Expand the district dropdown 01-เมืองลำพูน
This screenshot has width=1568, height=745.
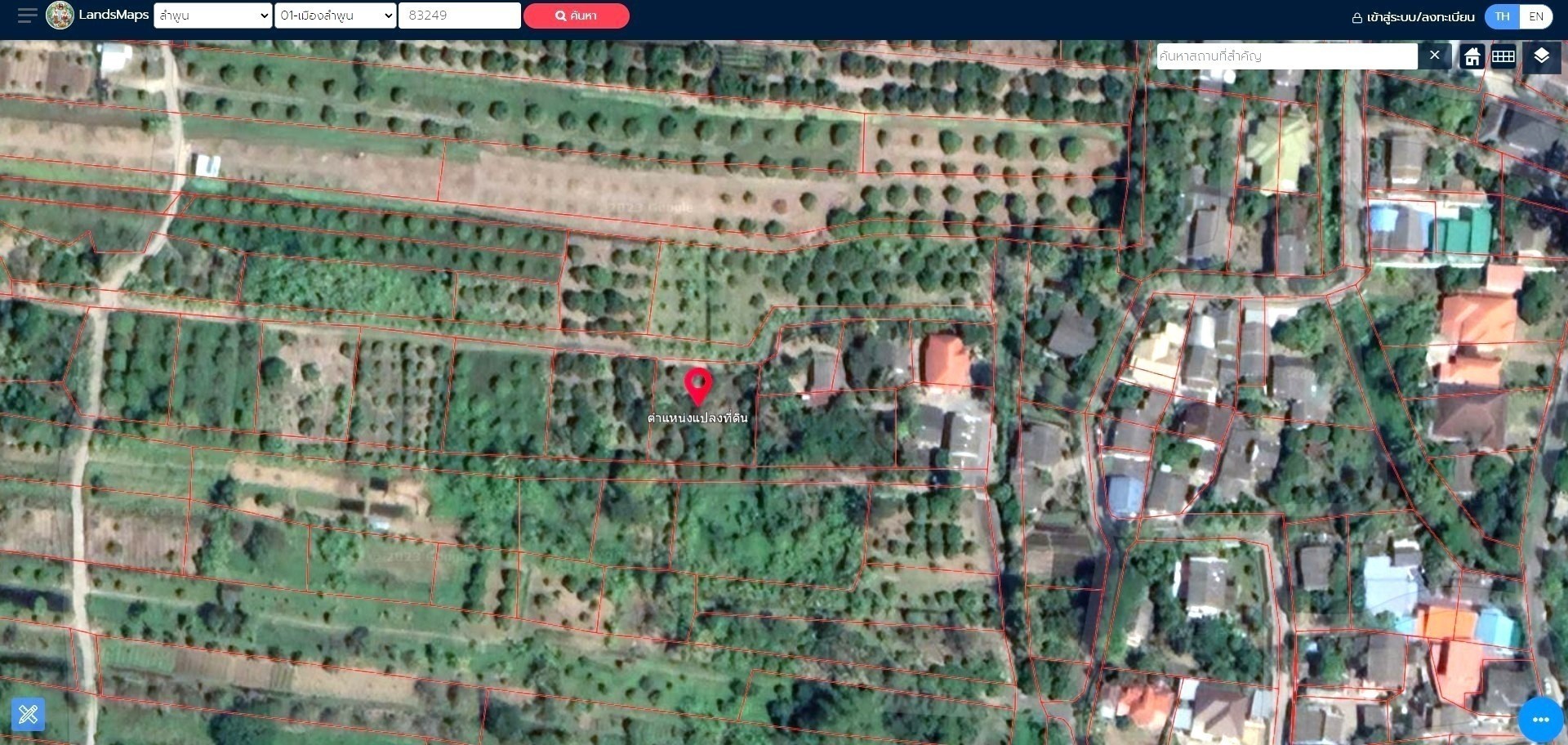point(335,16)
